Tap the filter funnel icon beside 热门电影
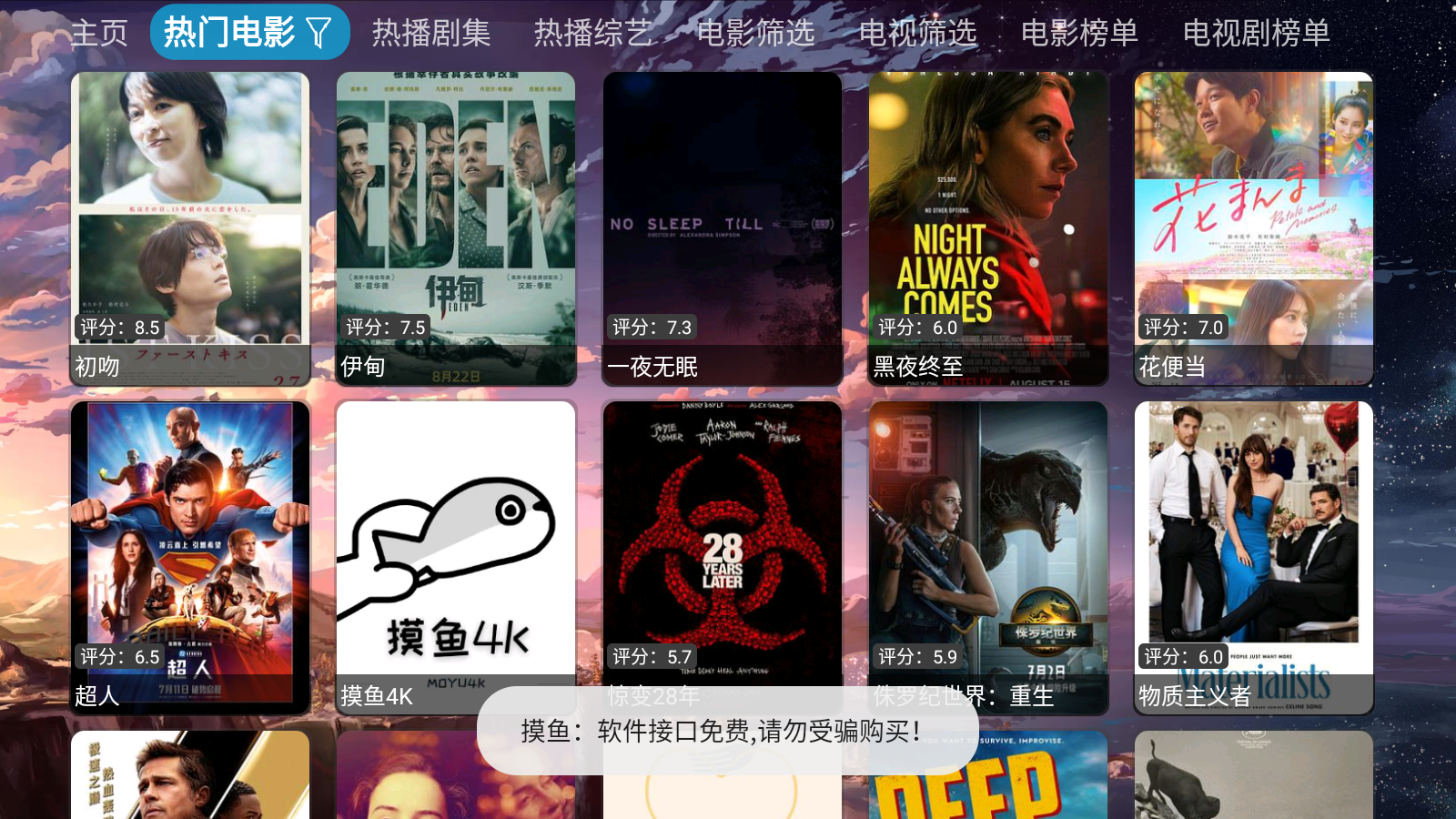1456x819 pixels. pos(319,34)
